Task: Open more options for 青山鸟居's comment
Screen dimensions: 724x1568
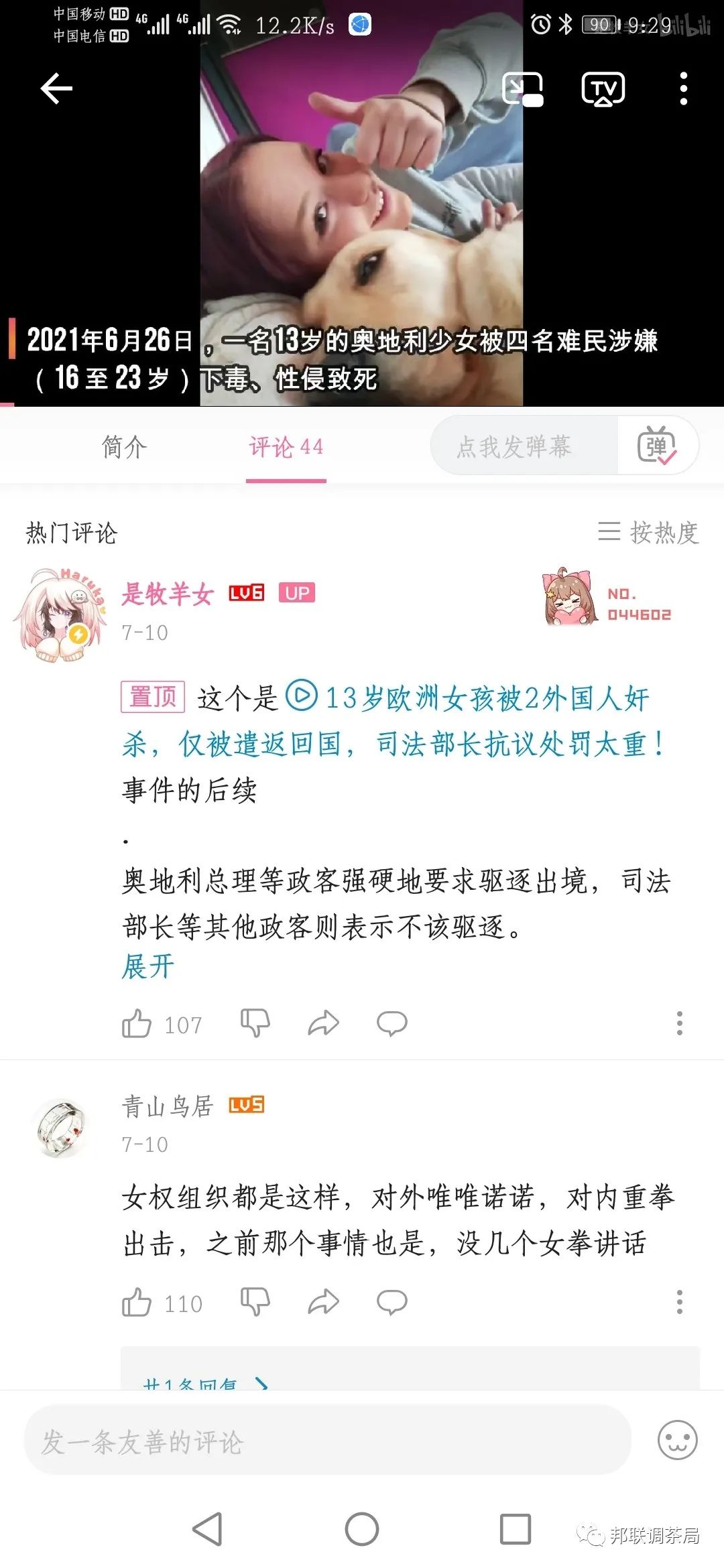Action: pos(679,1303)
